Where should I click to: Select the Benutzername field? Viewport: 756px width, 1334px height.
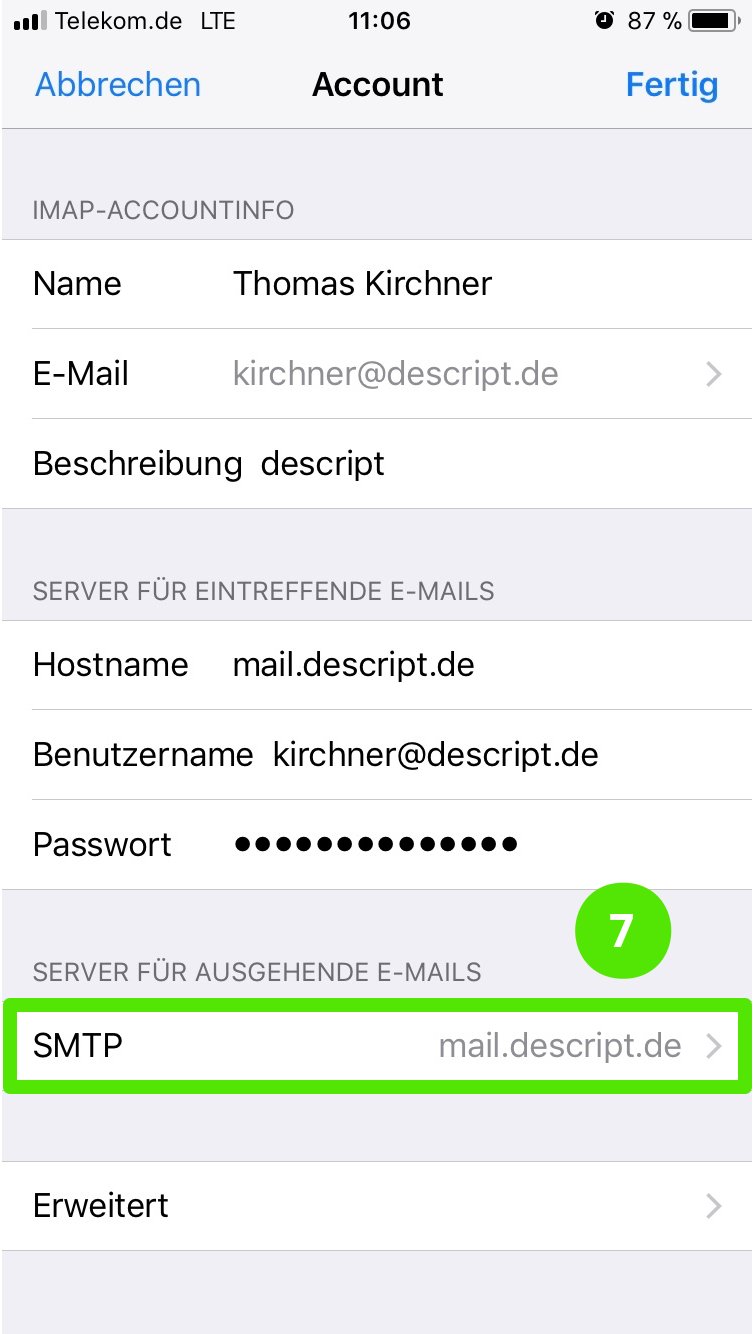378,755
